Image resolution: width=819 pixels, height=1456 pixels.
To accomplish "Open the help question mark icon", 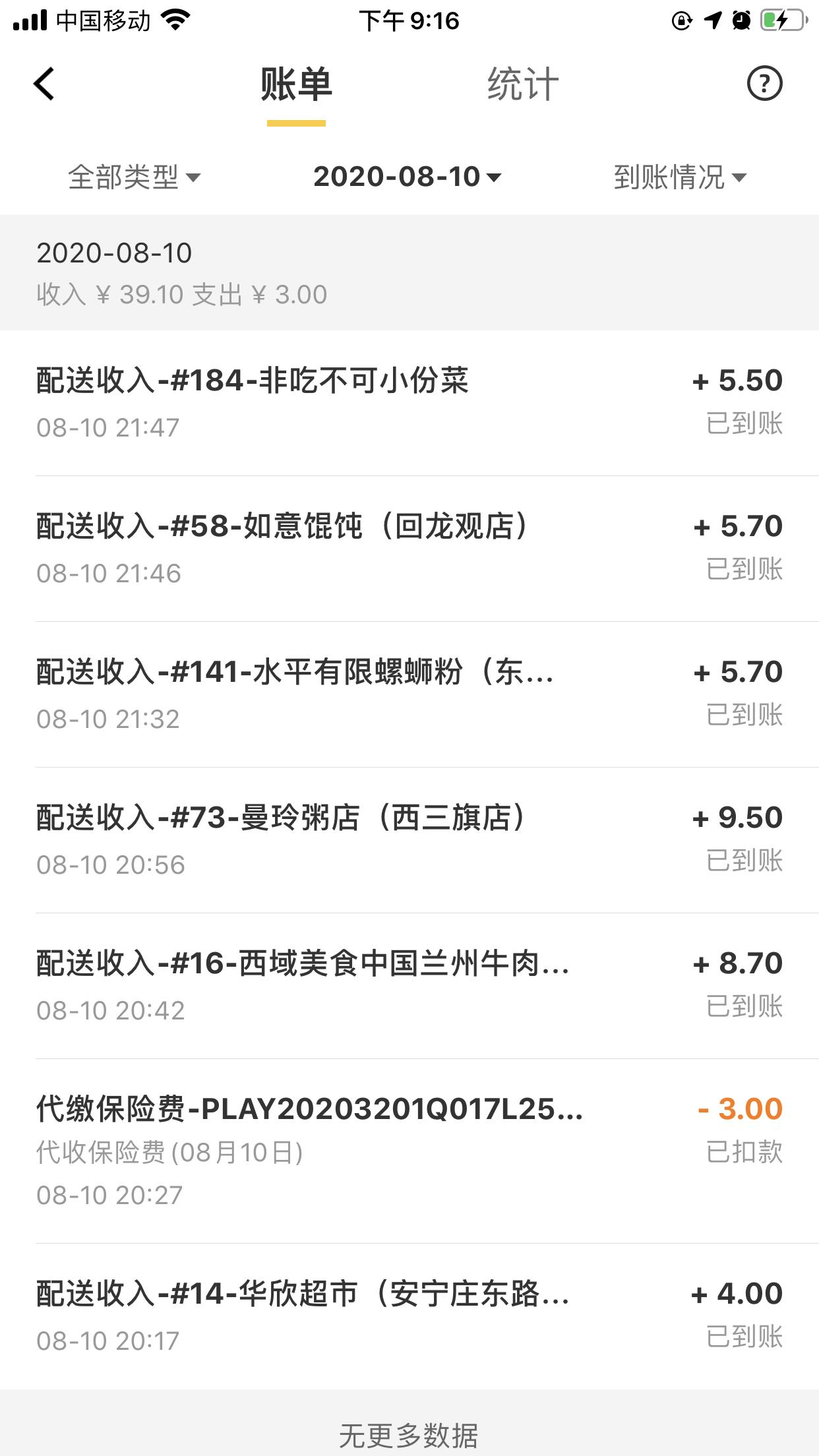I will (x=764, y=84).
